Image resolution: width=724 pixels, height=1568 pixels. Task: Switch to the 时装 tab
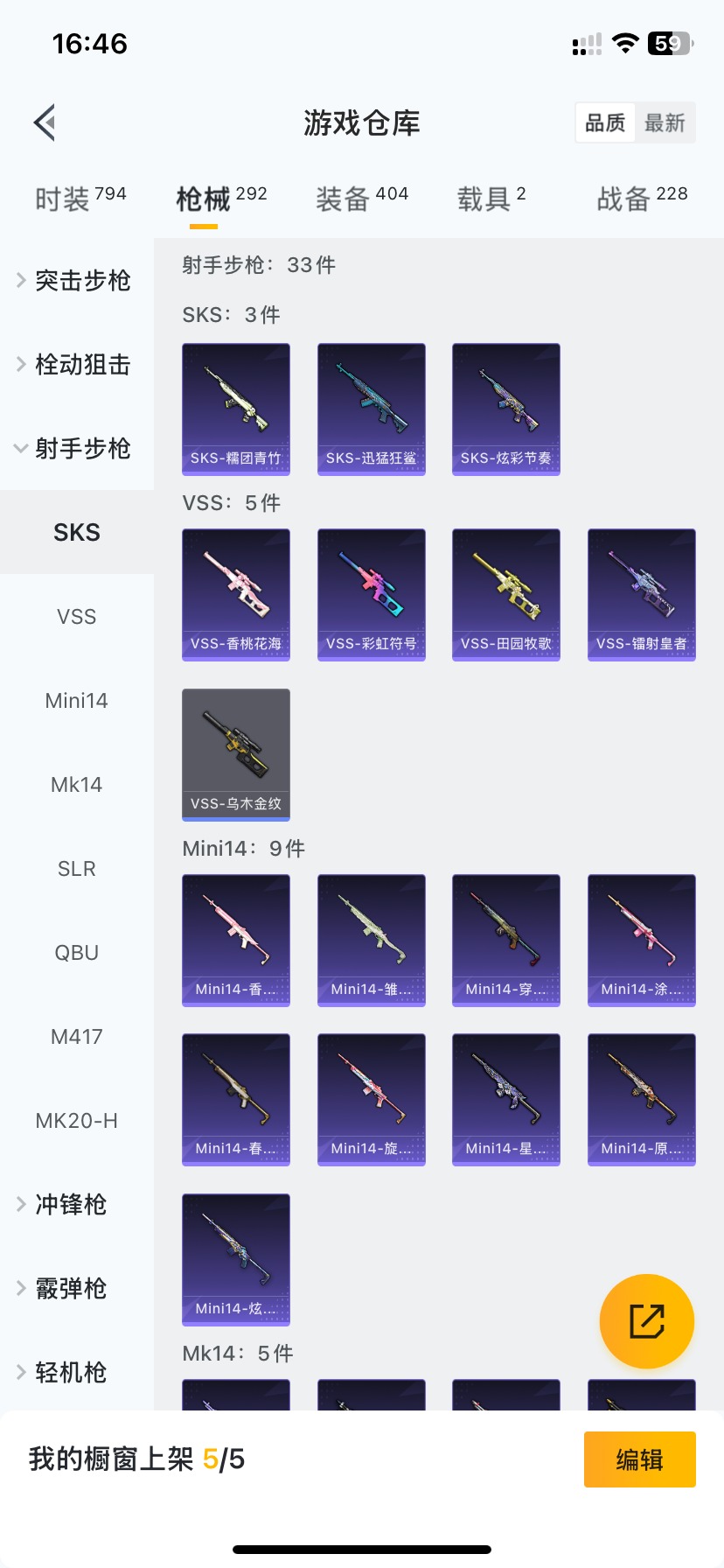(80, 199)
